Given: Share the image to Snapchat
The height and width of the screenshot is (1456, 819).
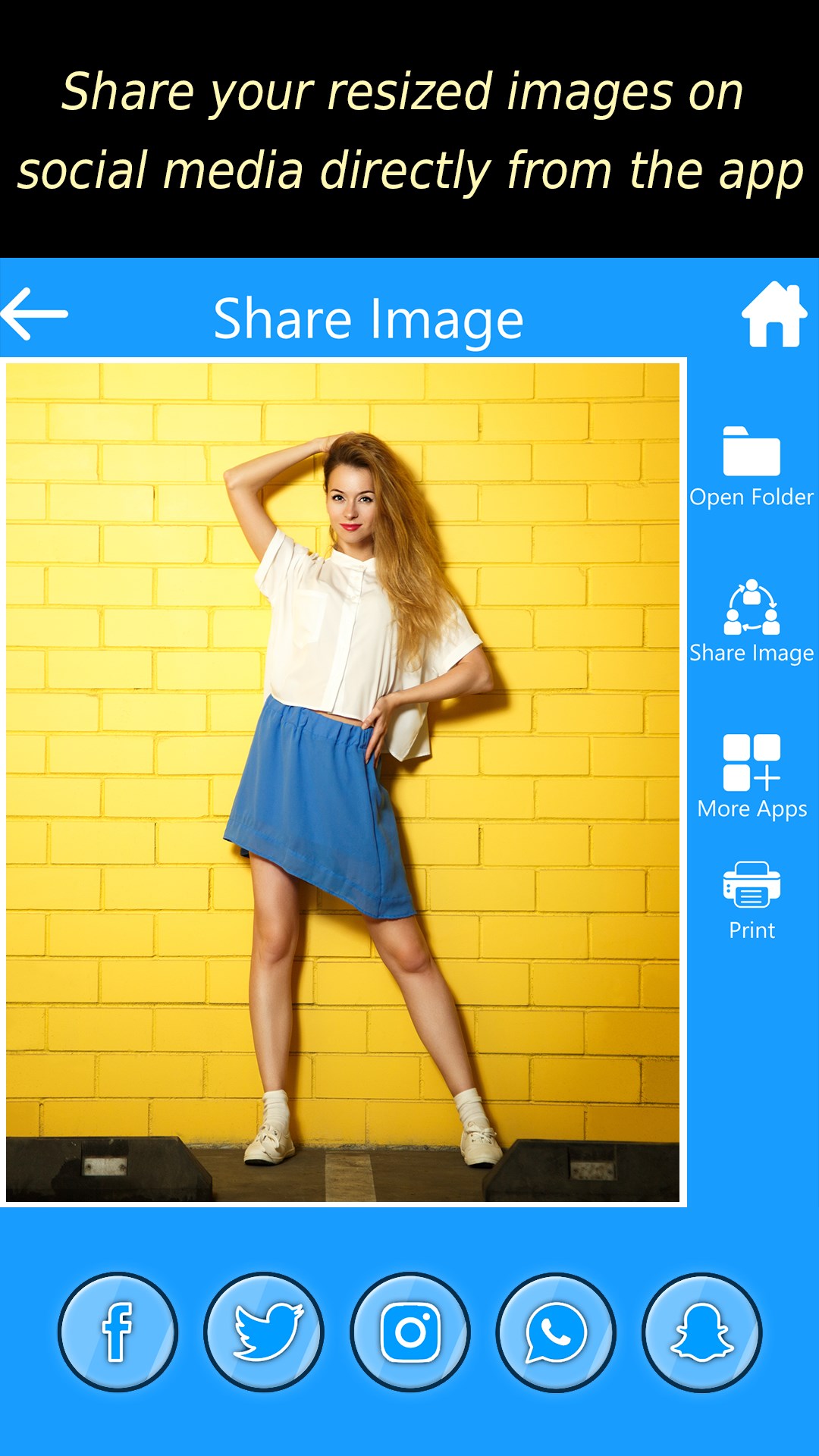Looking at the screenshot, I should click(701, 1332).
